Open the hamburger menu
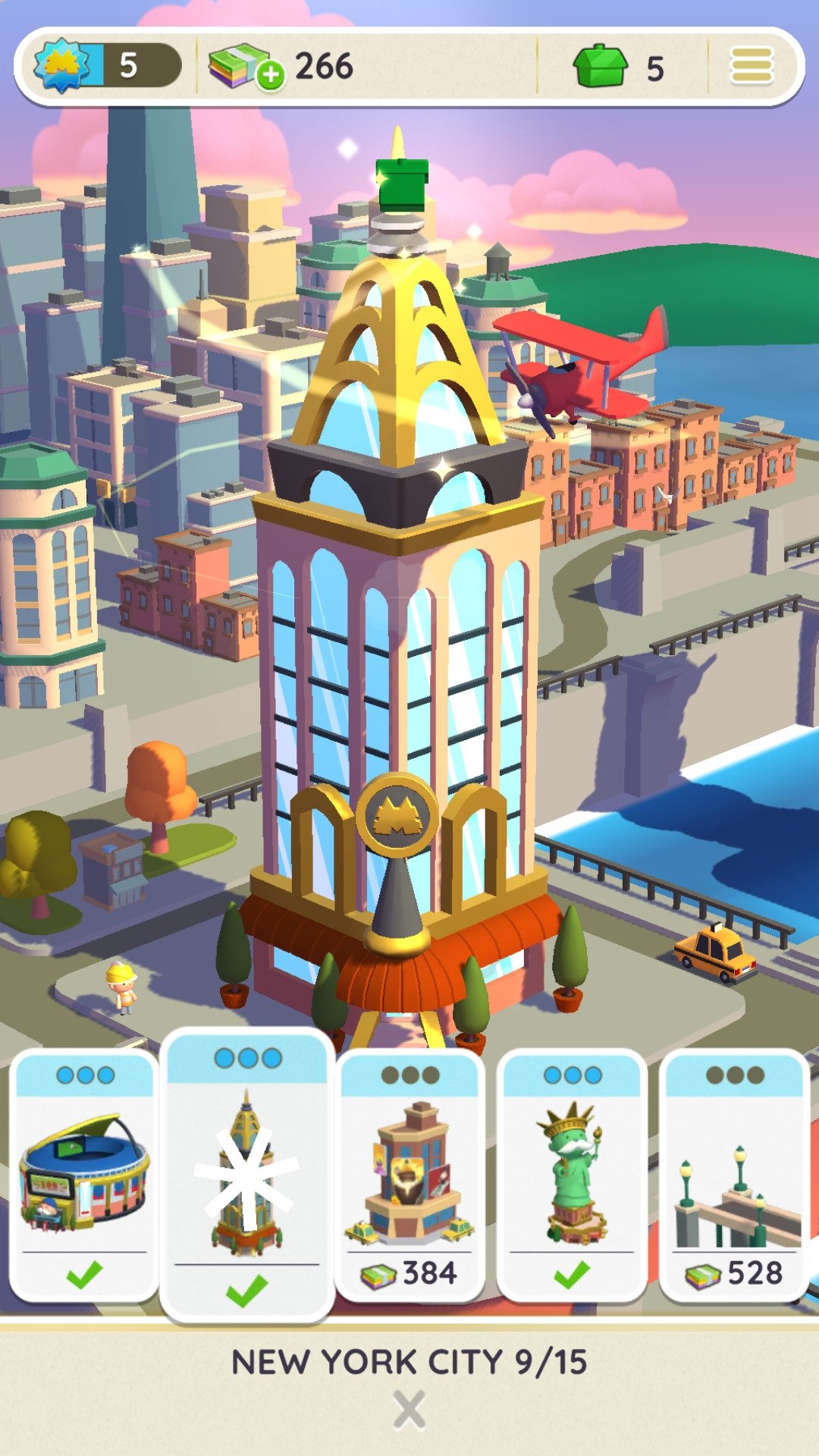819x1456 pixels. pos(752,66)
